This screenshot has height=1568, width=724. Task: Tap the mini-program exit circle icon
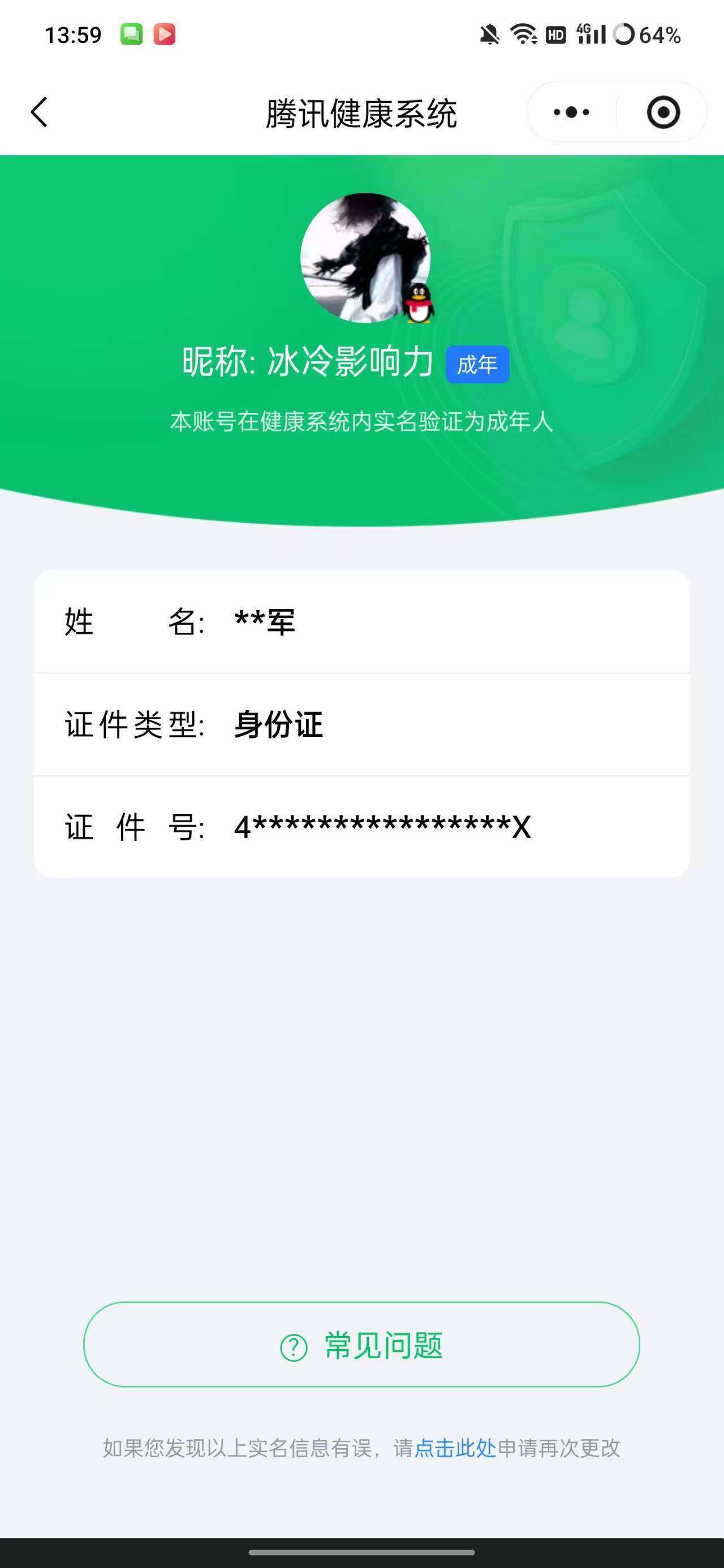pos(663,112)
